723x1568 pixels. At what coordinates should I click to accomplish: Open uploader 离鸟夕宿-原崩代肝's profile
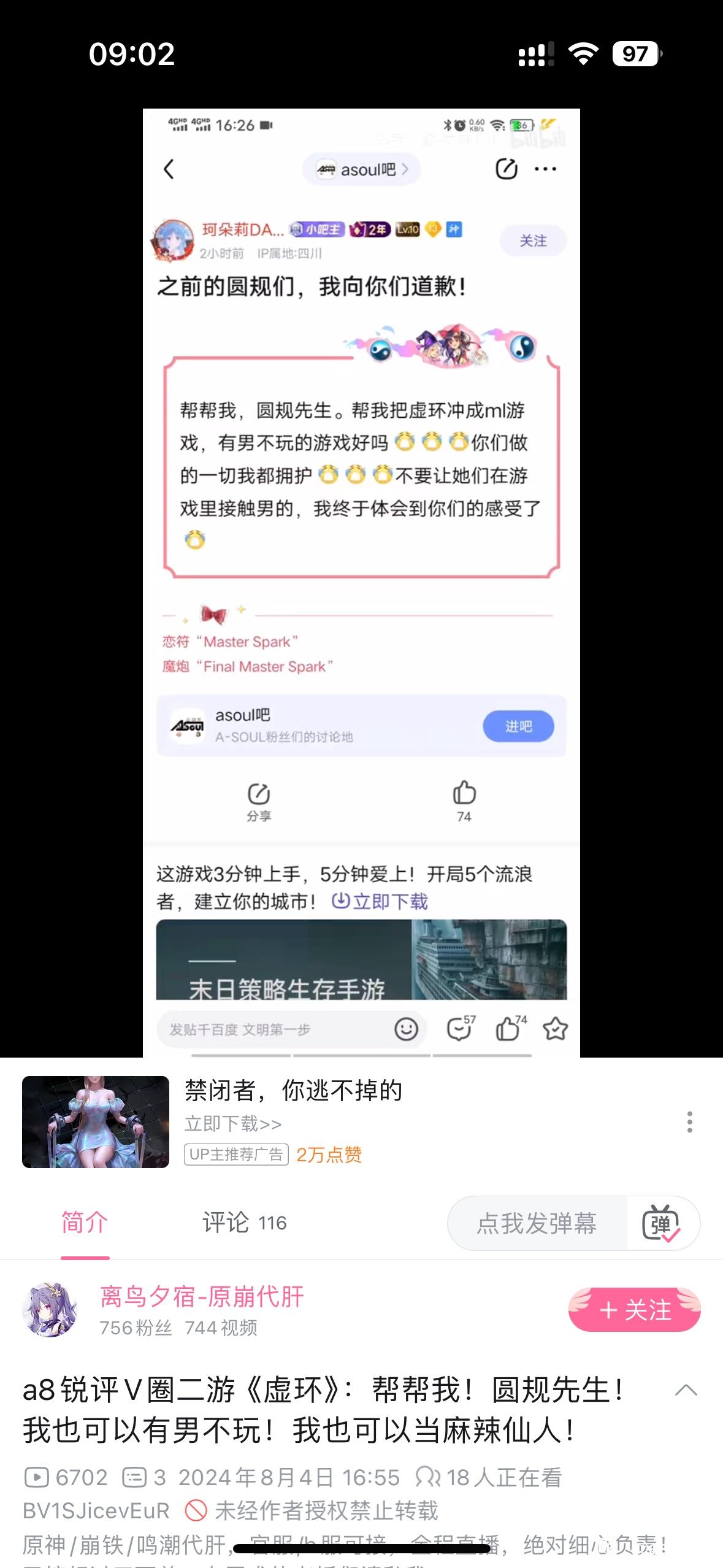tap(201, 1297)
